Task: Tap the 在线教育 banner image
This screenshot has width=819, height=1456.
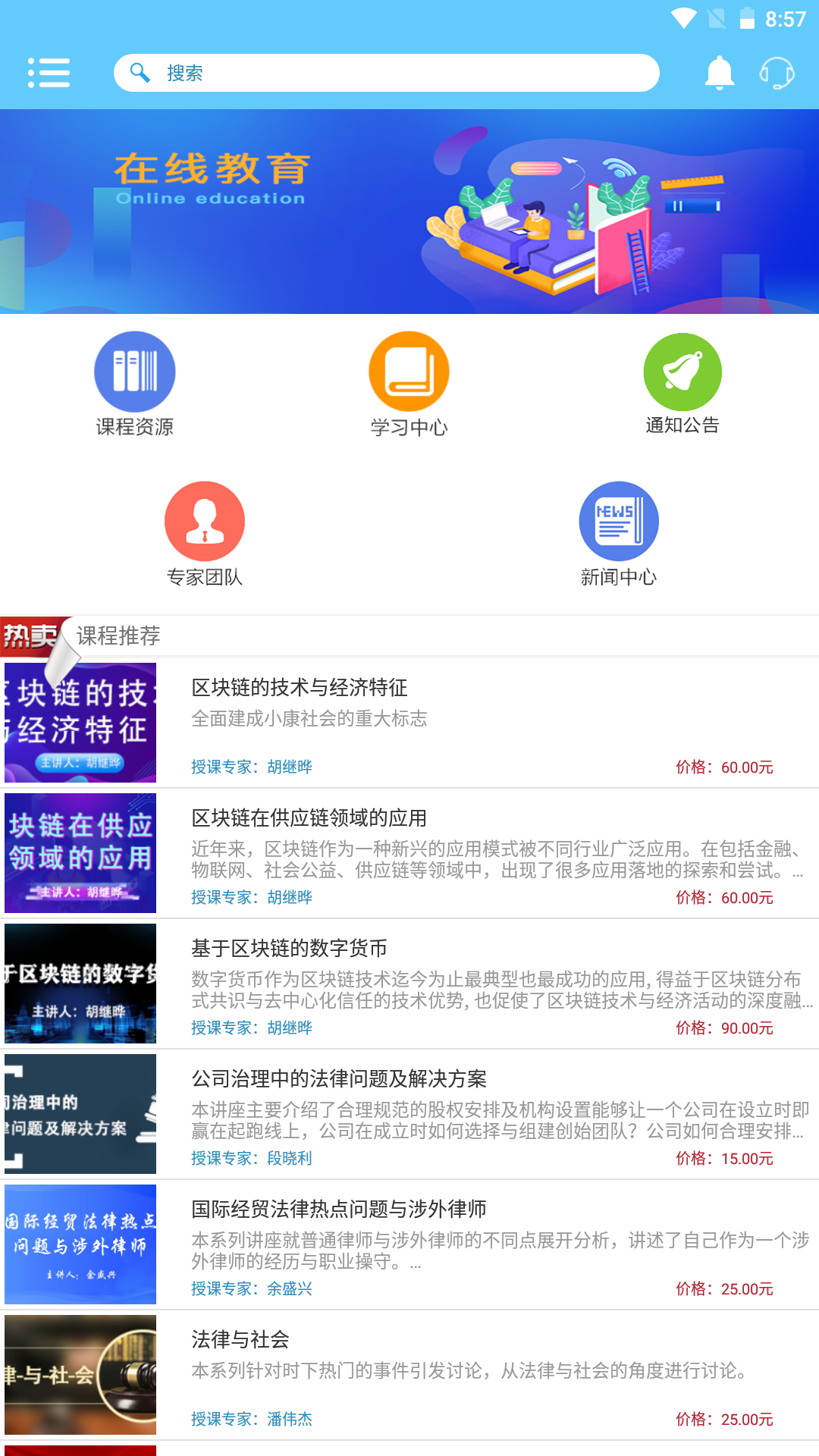Action: pyautogui.click(x=409, y=212)
